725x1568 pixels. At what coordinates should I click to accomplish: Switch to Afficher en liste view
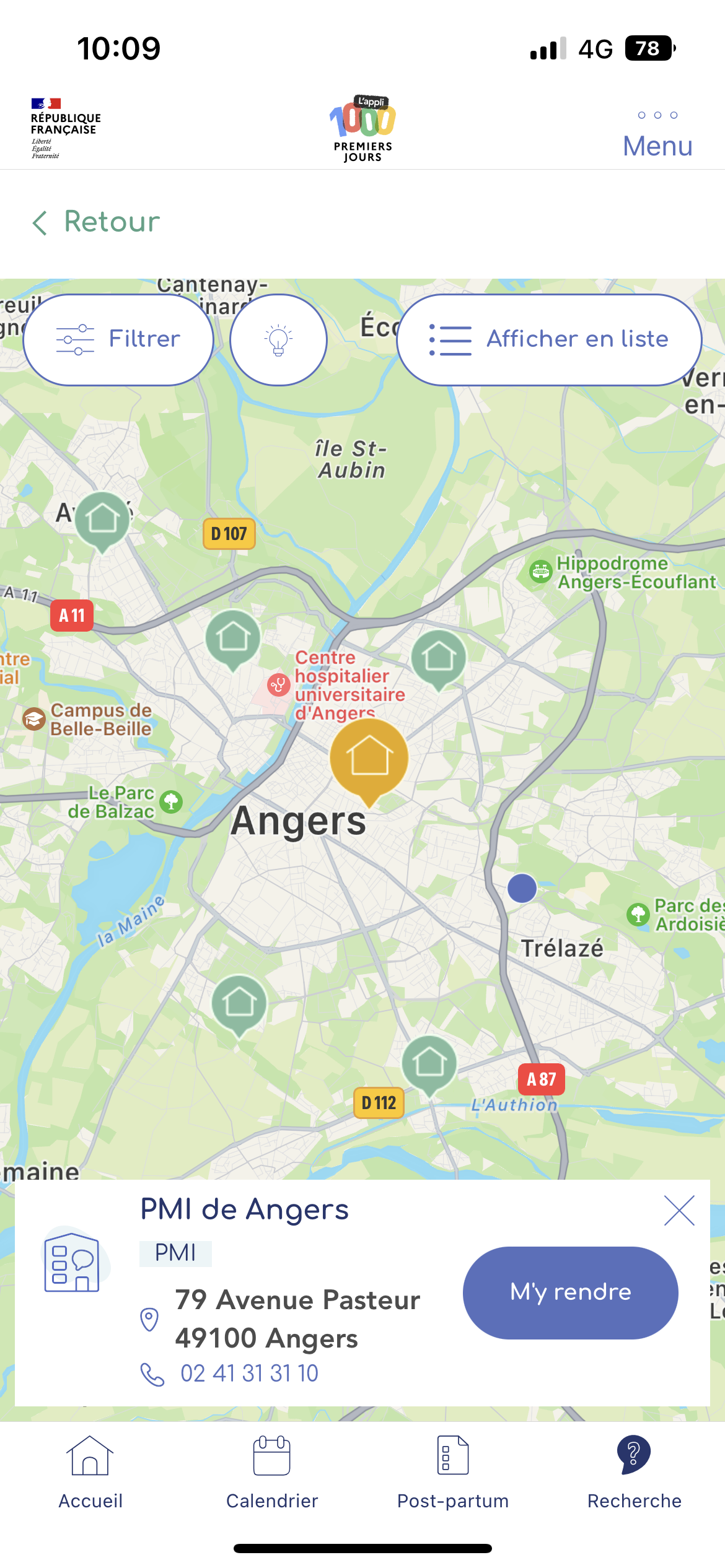[x=549, y=339]
